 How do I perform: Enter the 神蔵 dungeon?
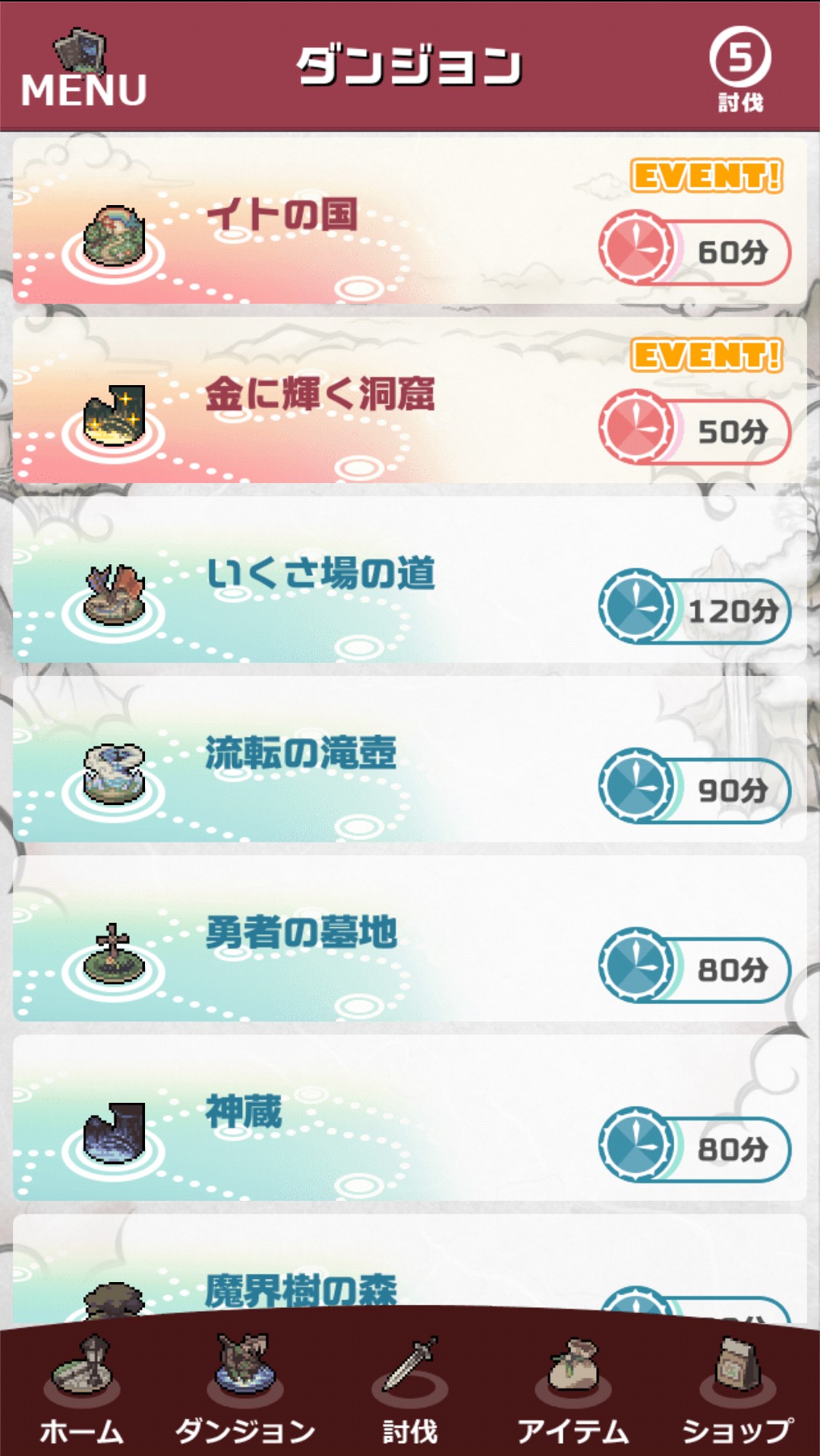(x=410, y=1117)
